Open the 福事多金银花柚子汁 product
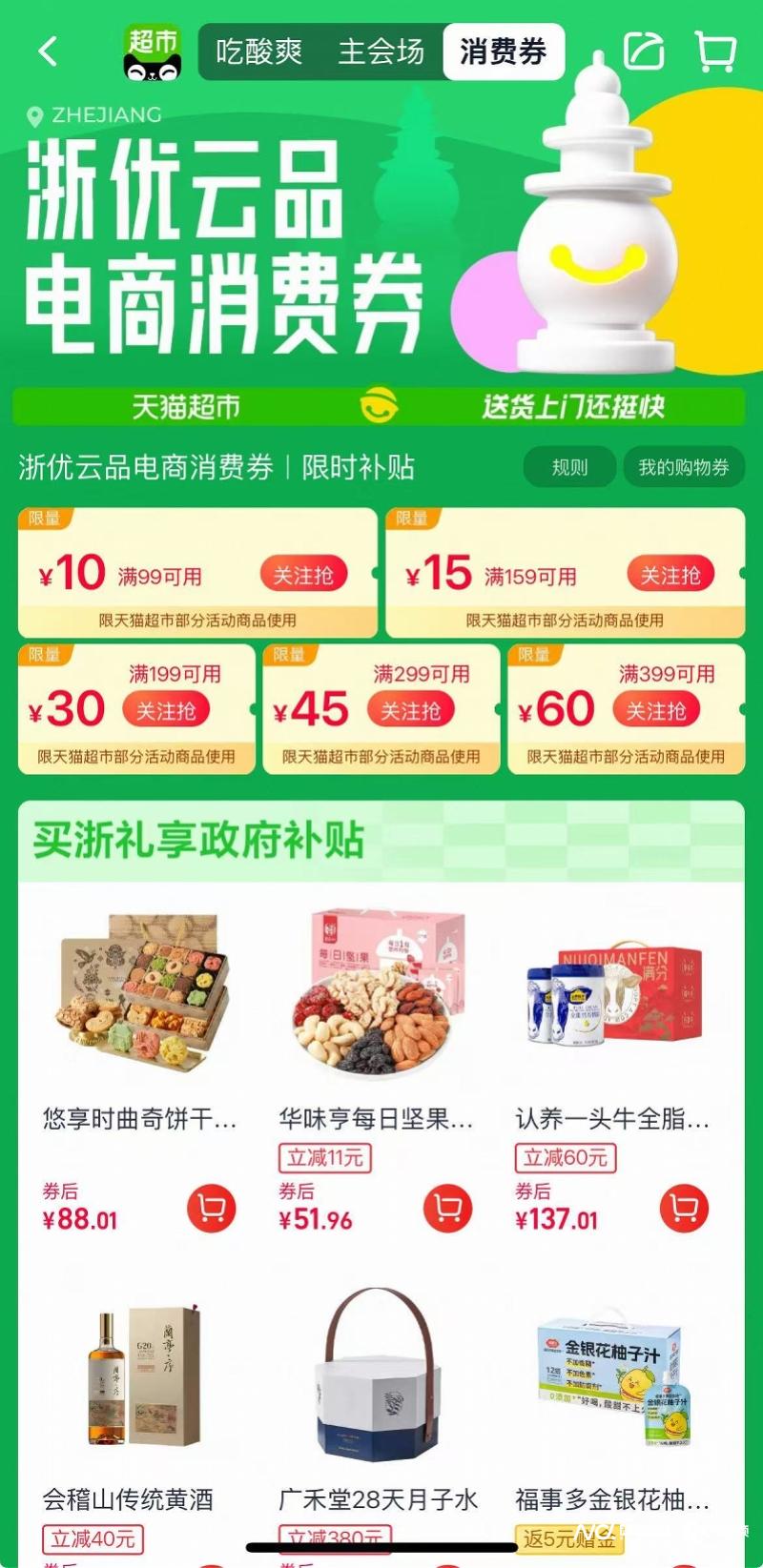This screenshot has width=763, height=1568. pyautogui.click(x=612, y=1382)
